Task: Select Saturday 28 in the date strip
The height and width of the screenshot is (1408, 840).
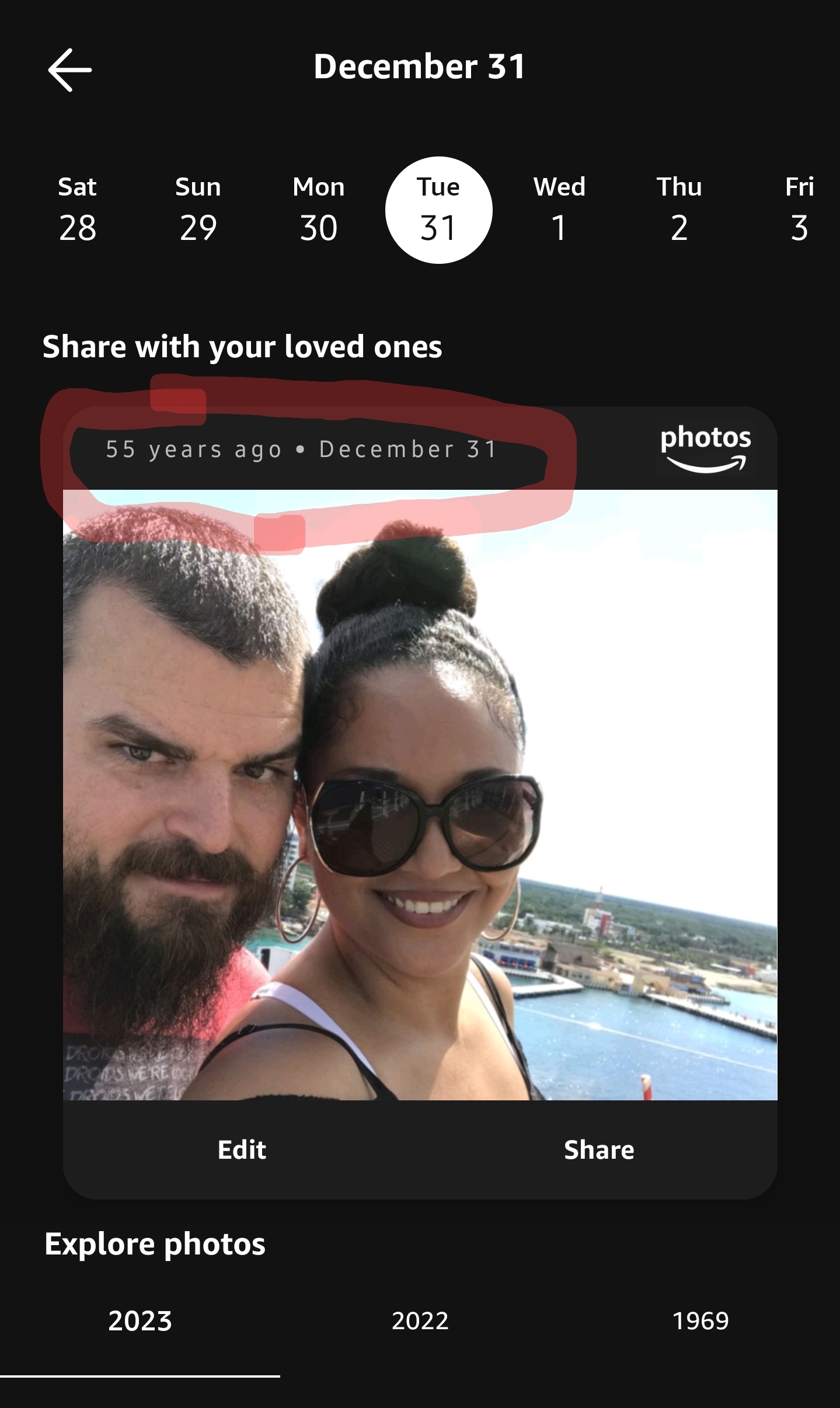Action: pos(77,210)
